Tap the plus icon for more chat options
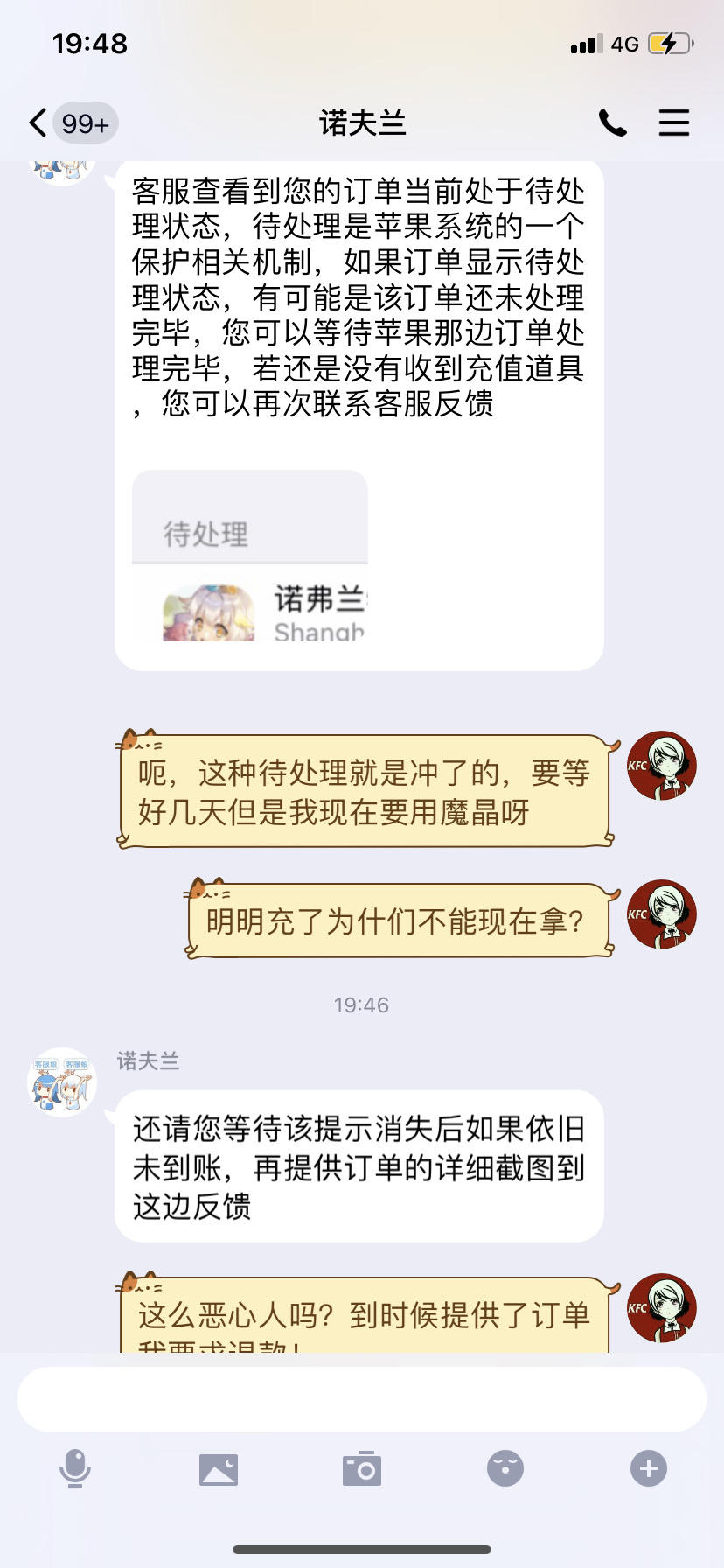This screenshot has width=724, height=1568. point(647,1469)
